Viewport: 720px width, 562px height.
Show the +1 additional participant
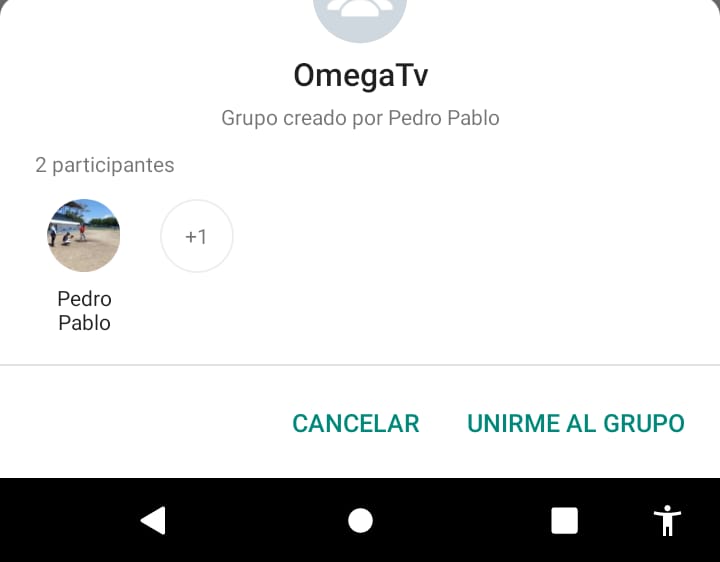pyautogui.click(x=196, y=236)
